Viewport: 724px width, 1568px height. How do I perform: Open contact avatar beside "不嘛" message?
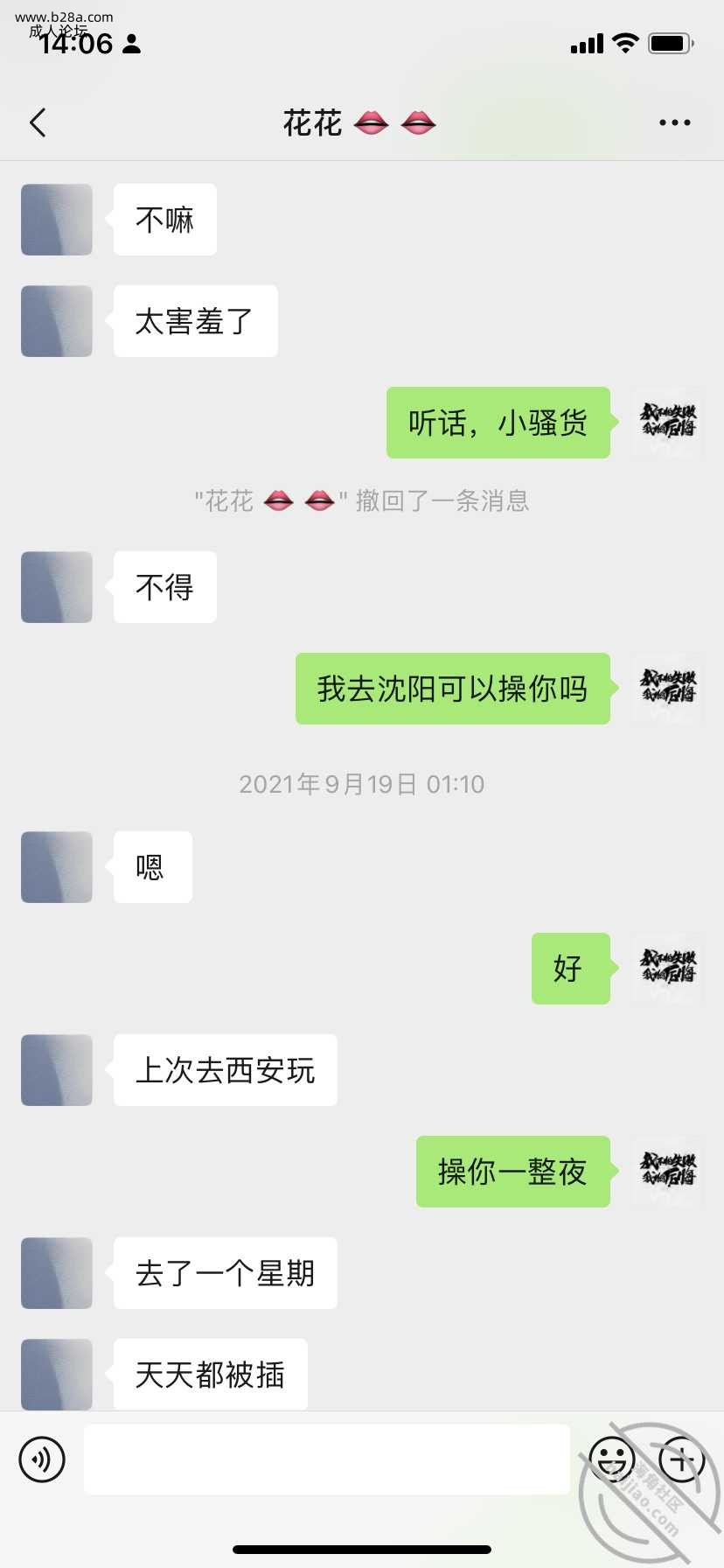[x=57, y=220]
